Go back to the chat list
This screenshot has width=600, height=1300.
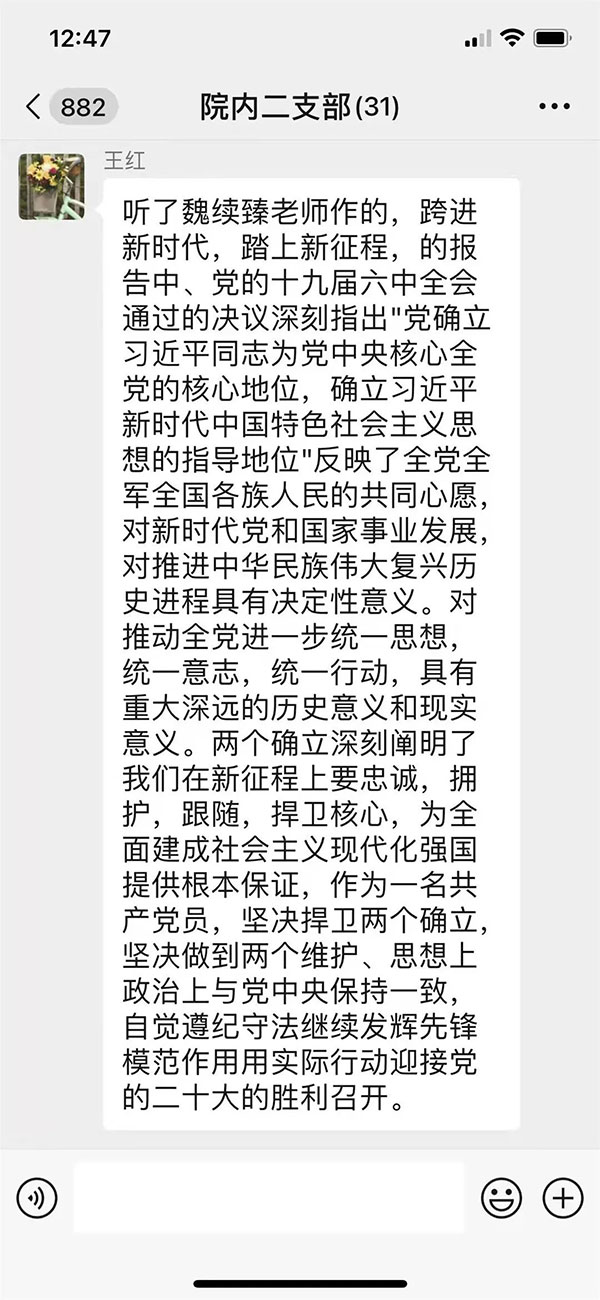click(x=35, y=107)
